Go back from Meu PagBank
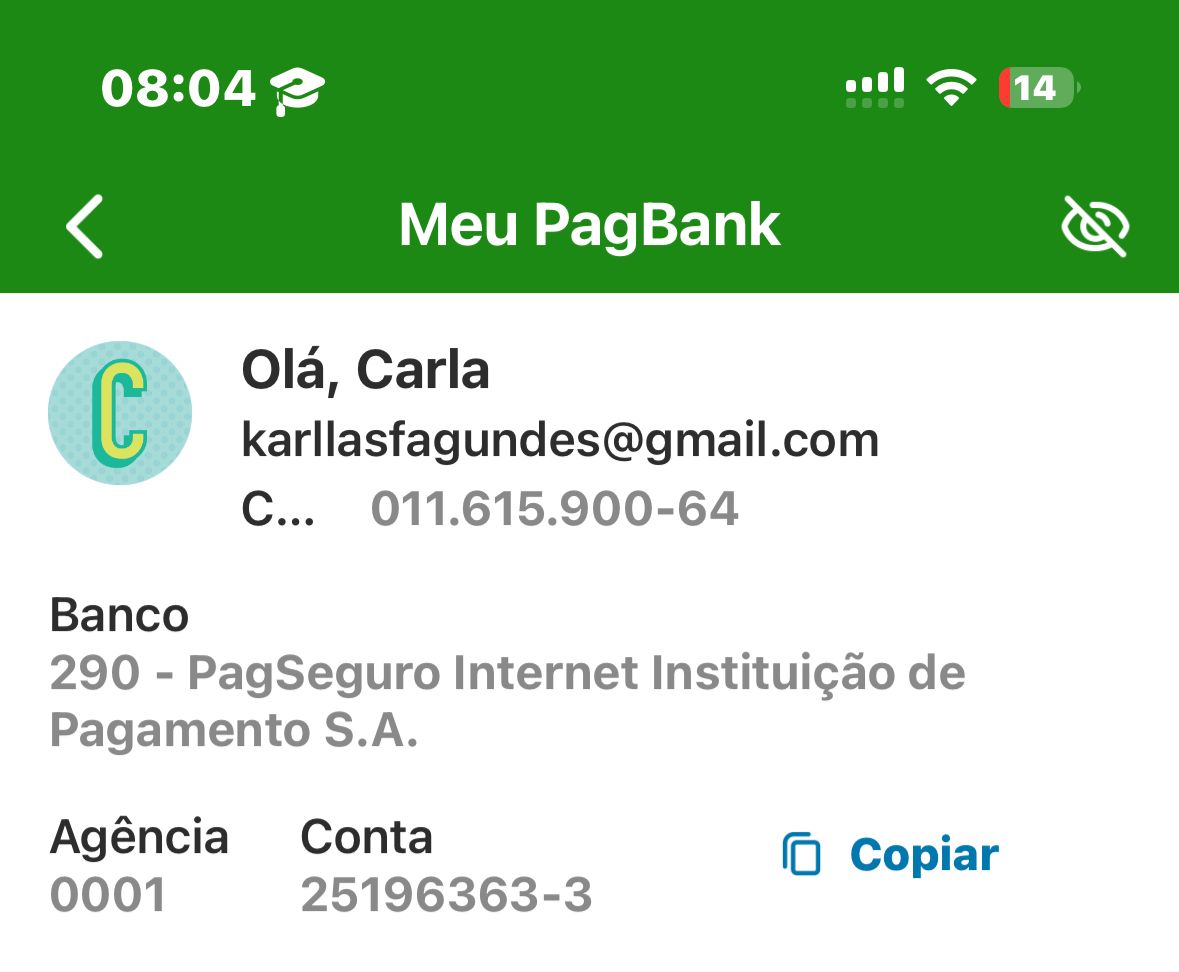Image resolution: width=1179 pixels, height=972 pixels. click(85, 226)
